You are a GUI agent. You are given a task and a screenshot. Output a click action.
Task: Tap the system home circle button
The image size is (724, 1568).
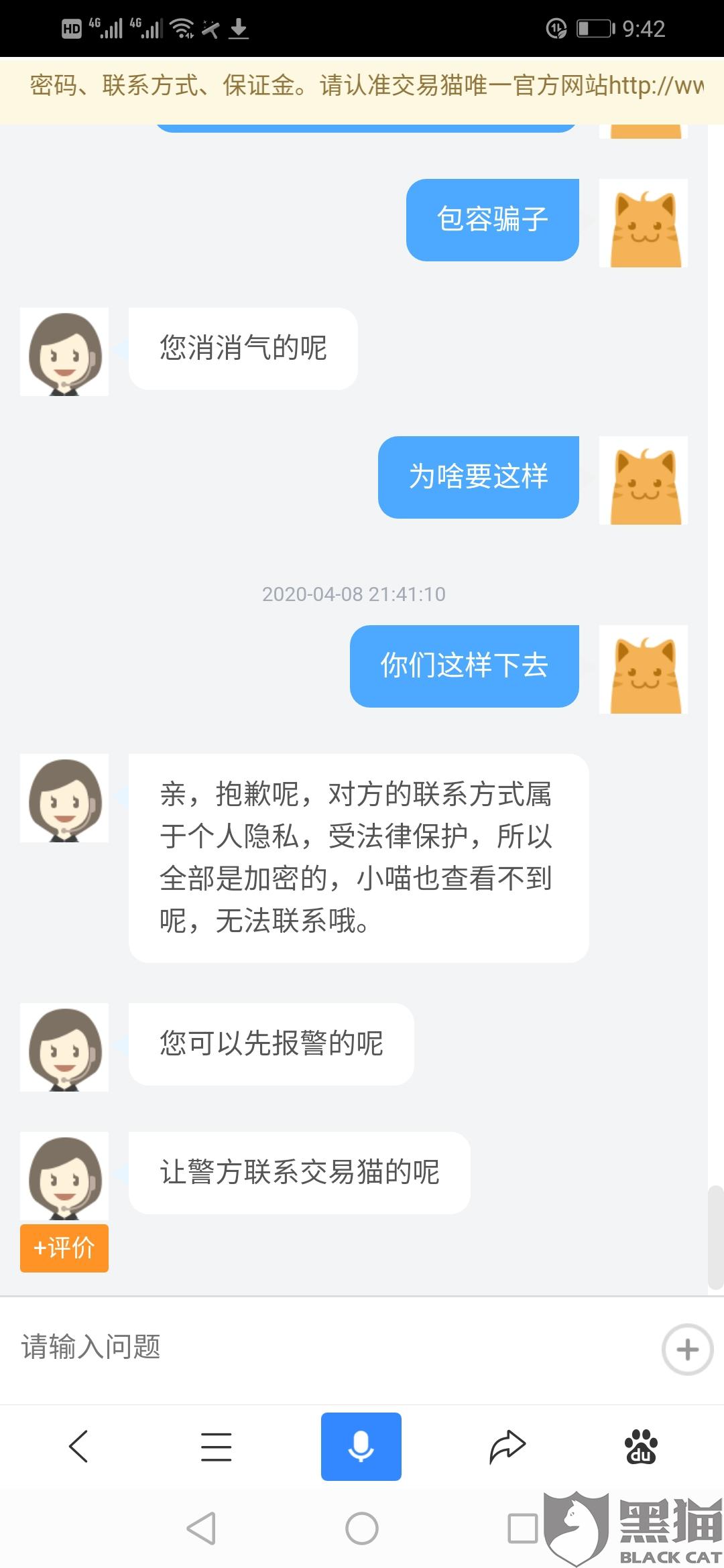(x=362, y=1528)
